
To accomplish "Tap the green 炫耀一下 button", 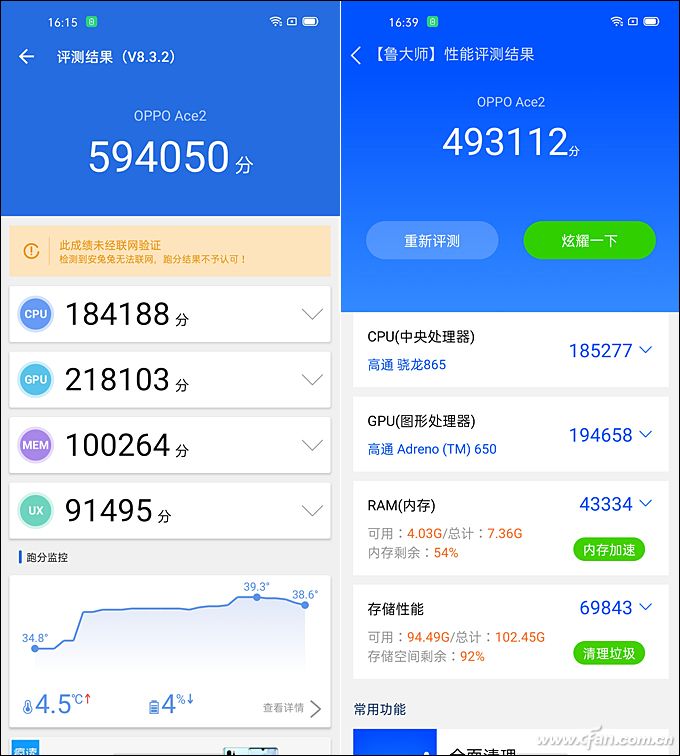I will [x=589, y=241].
